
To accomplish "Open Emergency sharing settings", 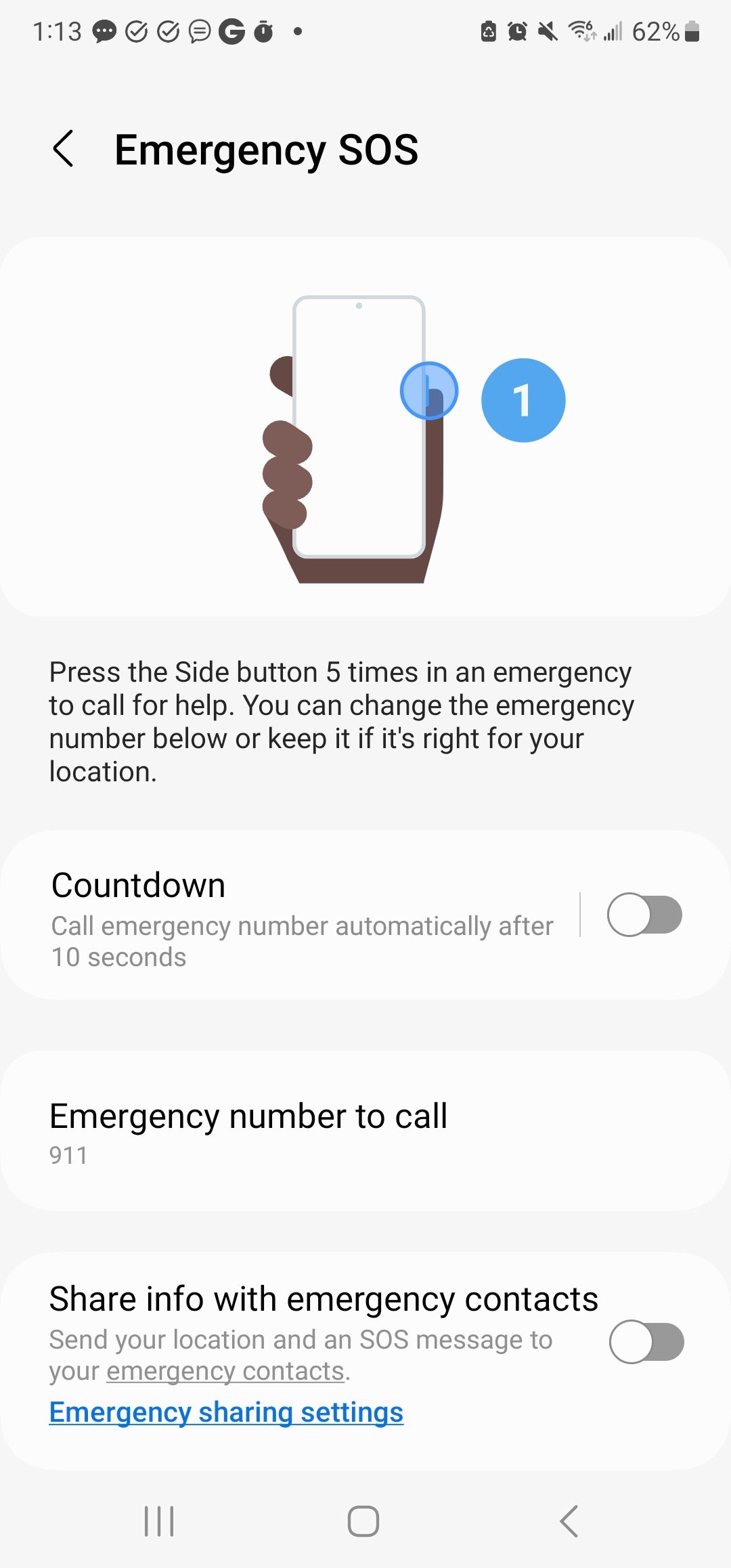I will (225, 1412).
